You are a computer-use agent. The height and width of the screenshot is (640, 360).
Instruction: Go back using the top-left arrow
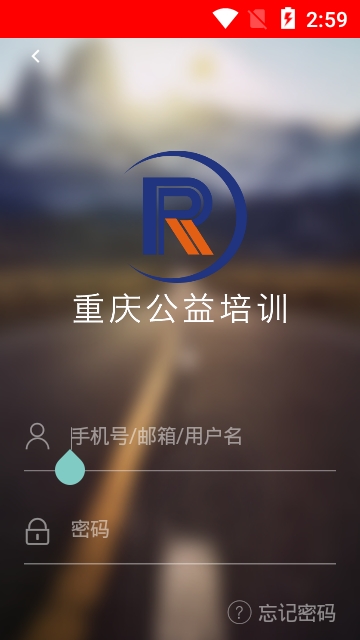pos(36,56)
